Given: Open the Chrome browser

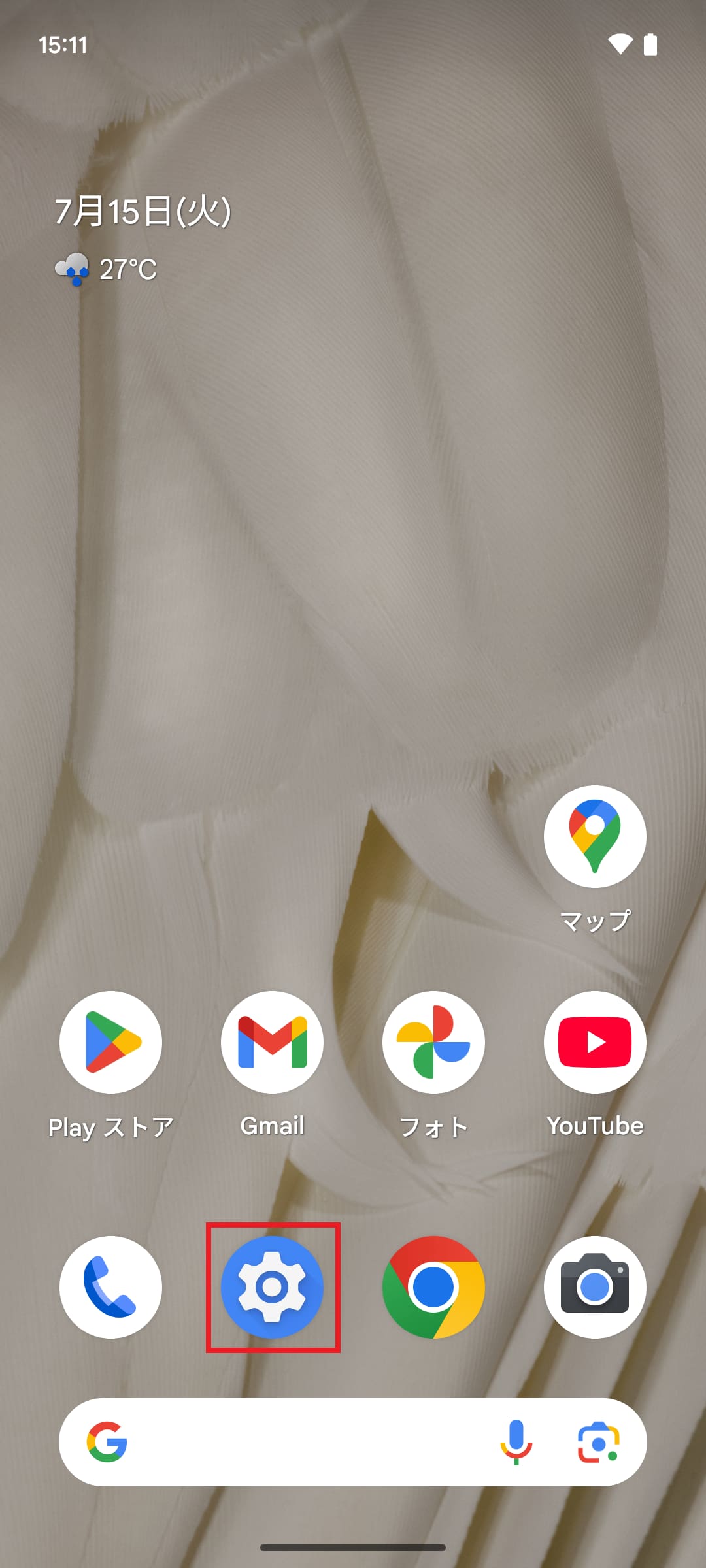Looking at the screenshot, I should coord(433,1286).
